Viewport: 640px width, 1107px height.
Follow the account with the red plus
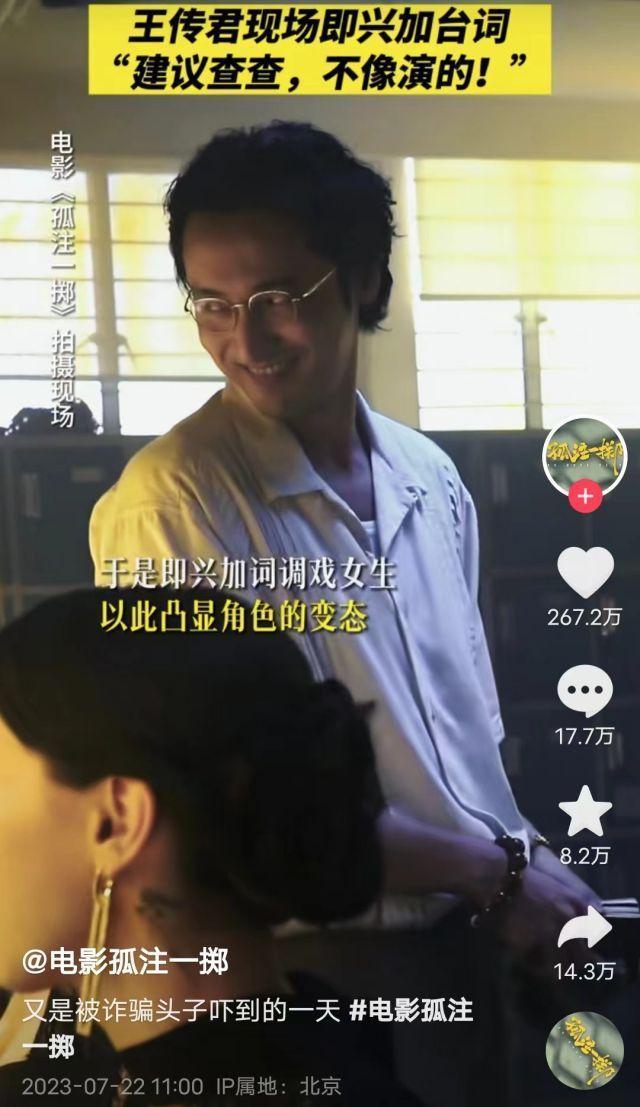coord(585,497)
